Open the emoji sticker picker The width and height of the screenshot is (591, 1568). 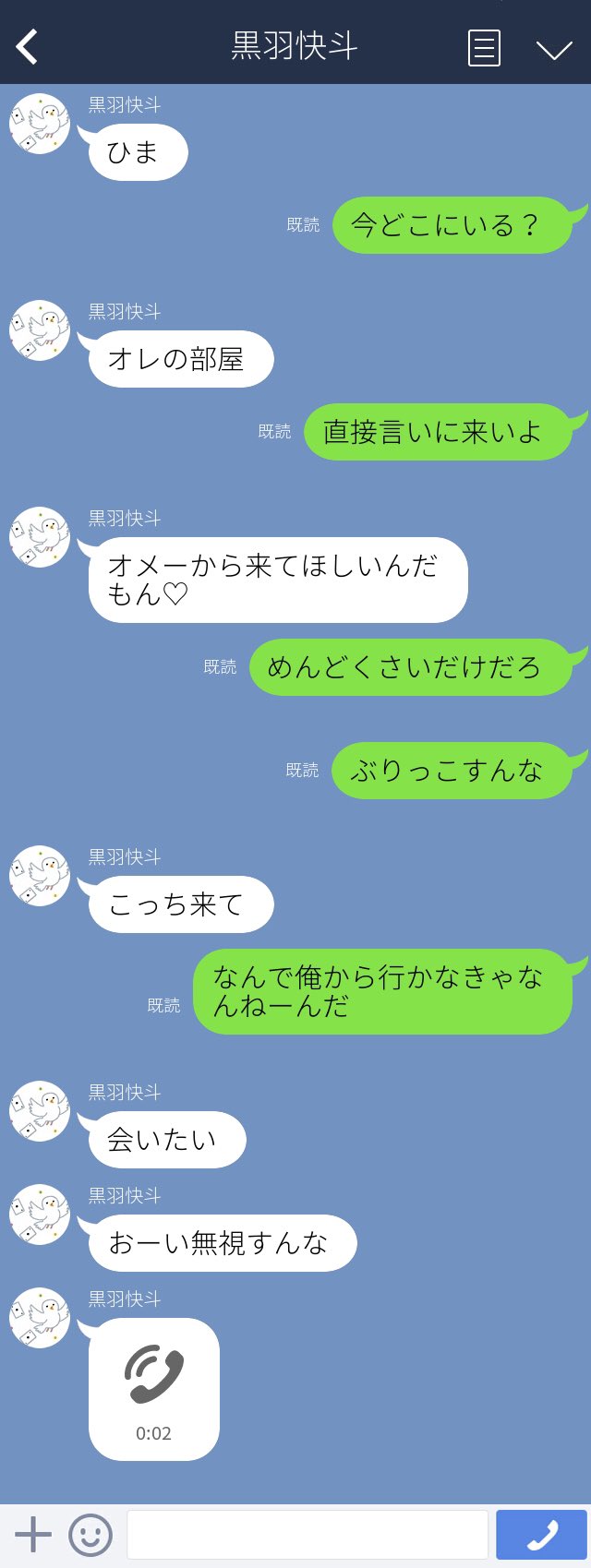tap(90, 1535)
